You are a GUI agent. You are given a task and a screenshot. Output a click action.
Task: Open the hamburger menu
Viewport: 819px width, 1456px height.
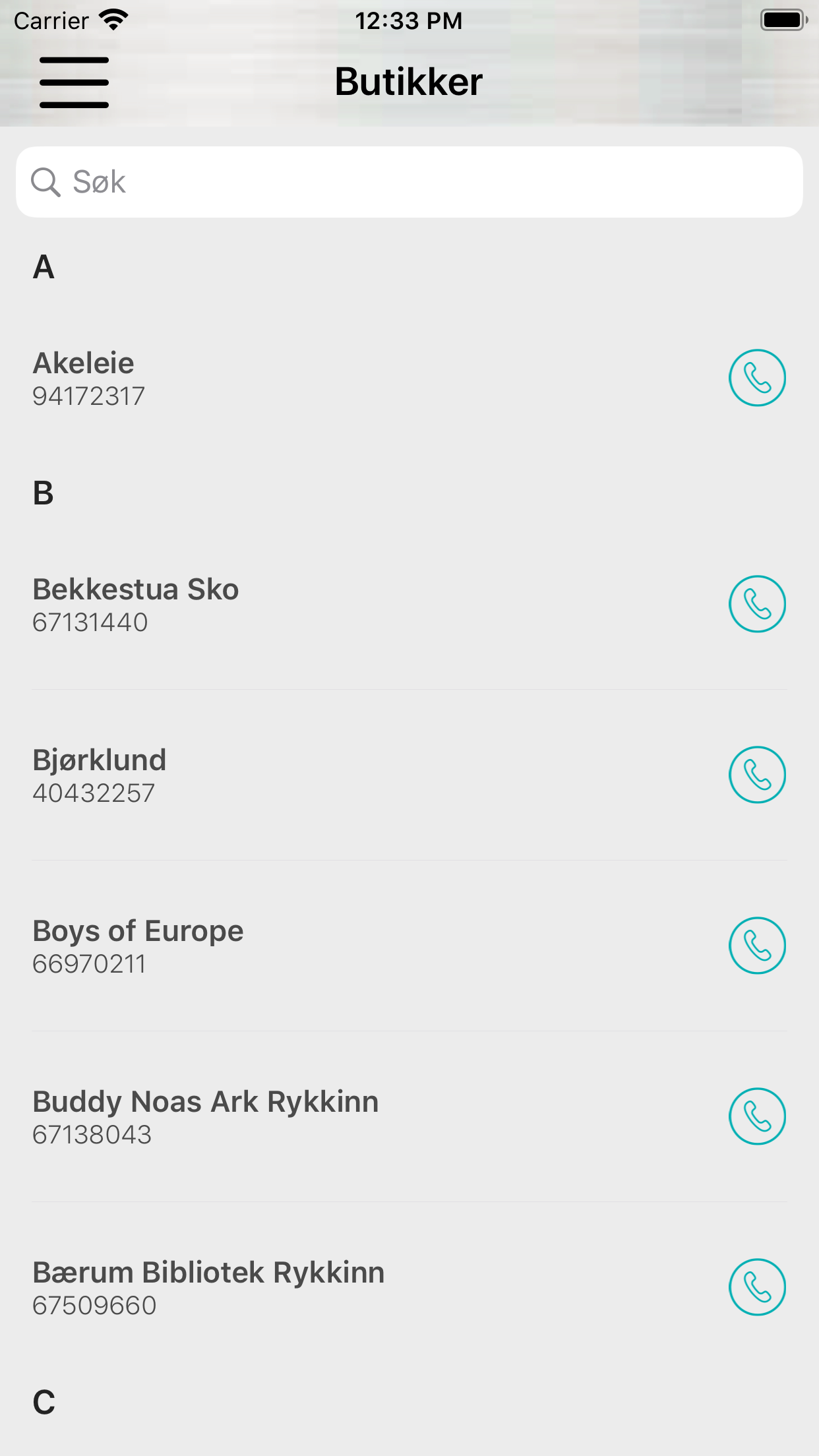(x=74, y=82)
